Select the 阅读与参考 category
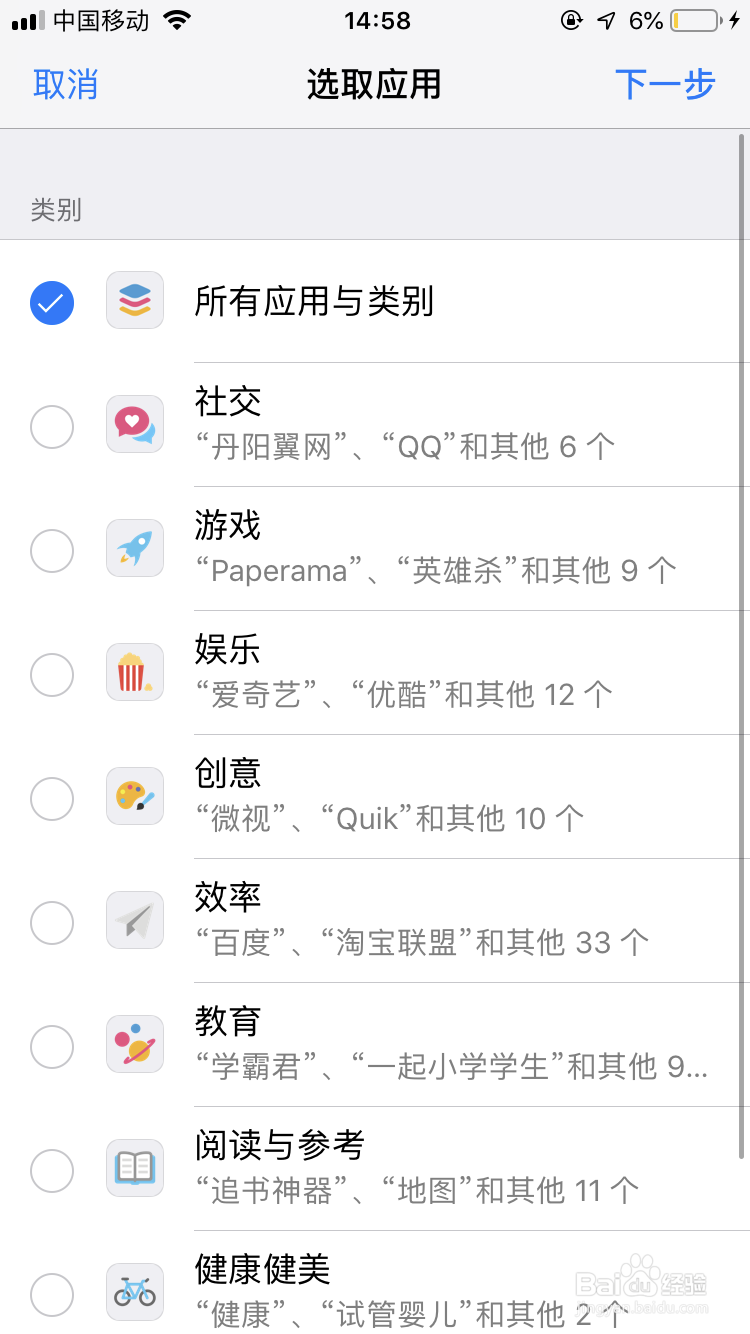 (52, 1171)
